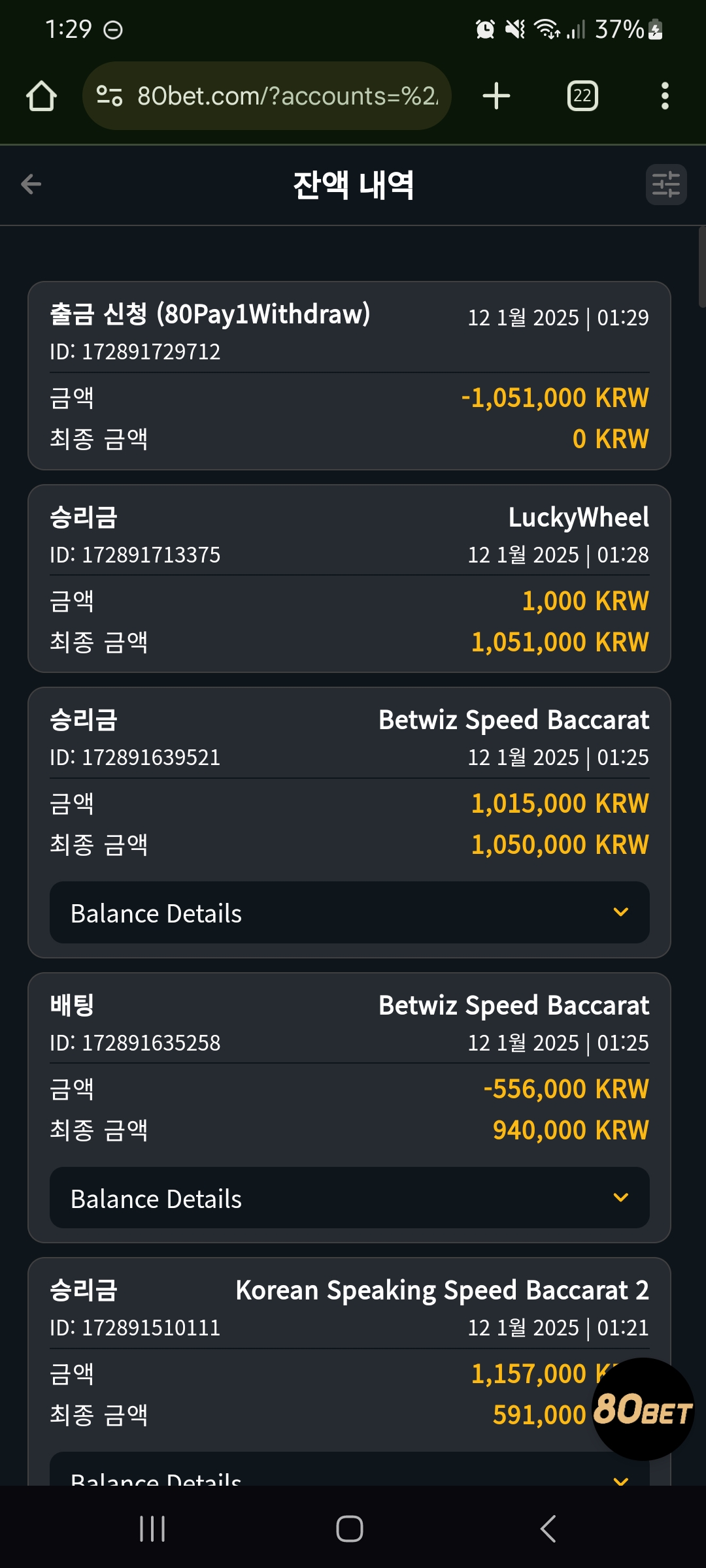
Task: View the 22 open tabs
Action: click(x=582, y=96)
